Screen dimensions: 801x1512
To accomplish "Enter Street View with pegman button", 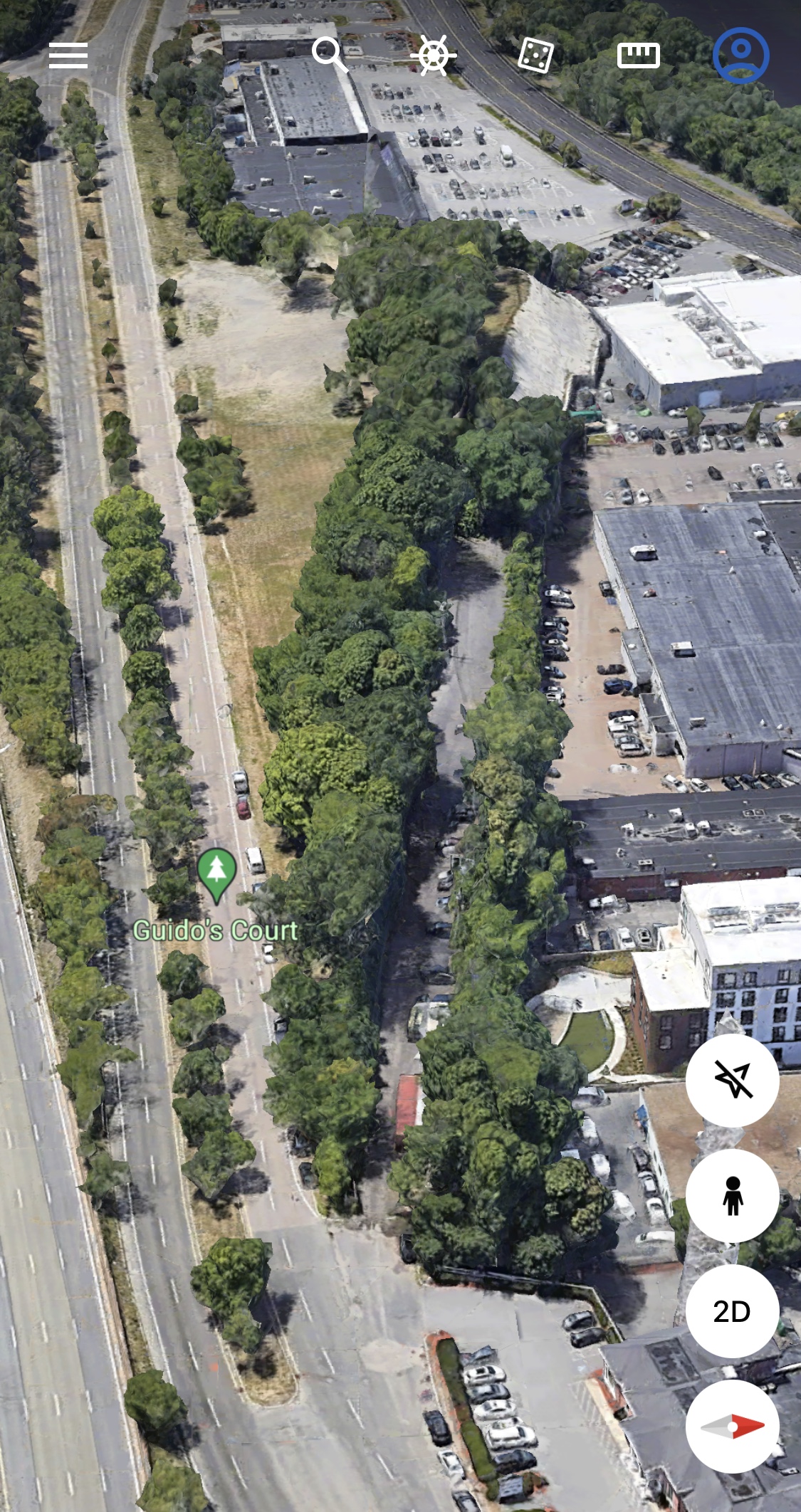I will pyautogui.click(x=733, y=1196).
